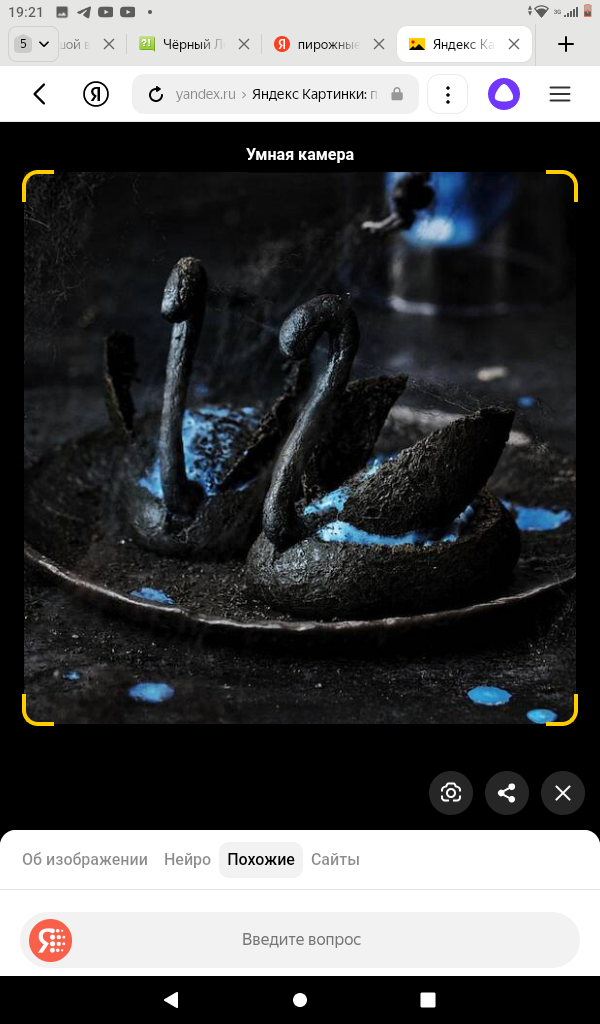Open the hamburger menu

point(560,94)
